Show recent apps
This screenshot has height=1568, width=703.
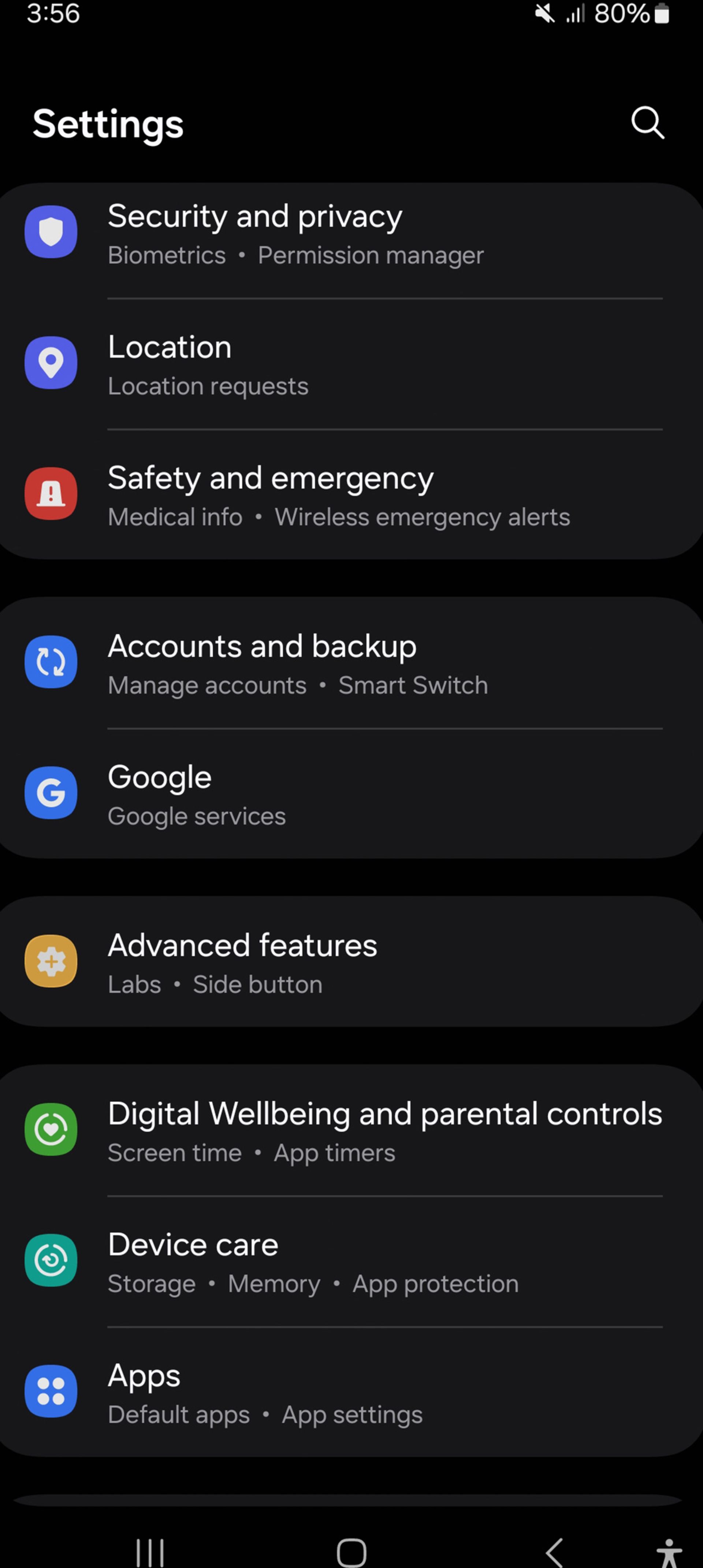[150, 1552]
